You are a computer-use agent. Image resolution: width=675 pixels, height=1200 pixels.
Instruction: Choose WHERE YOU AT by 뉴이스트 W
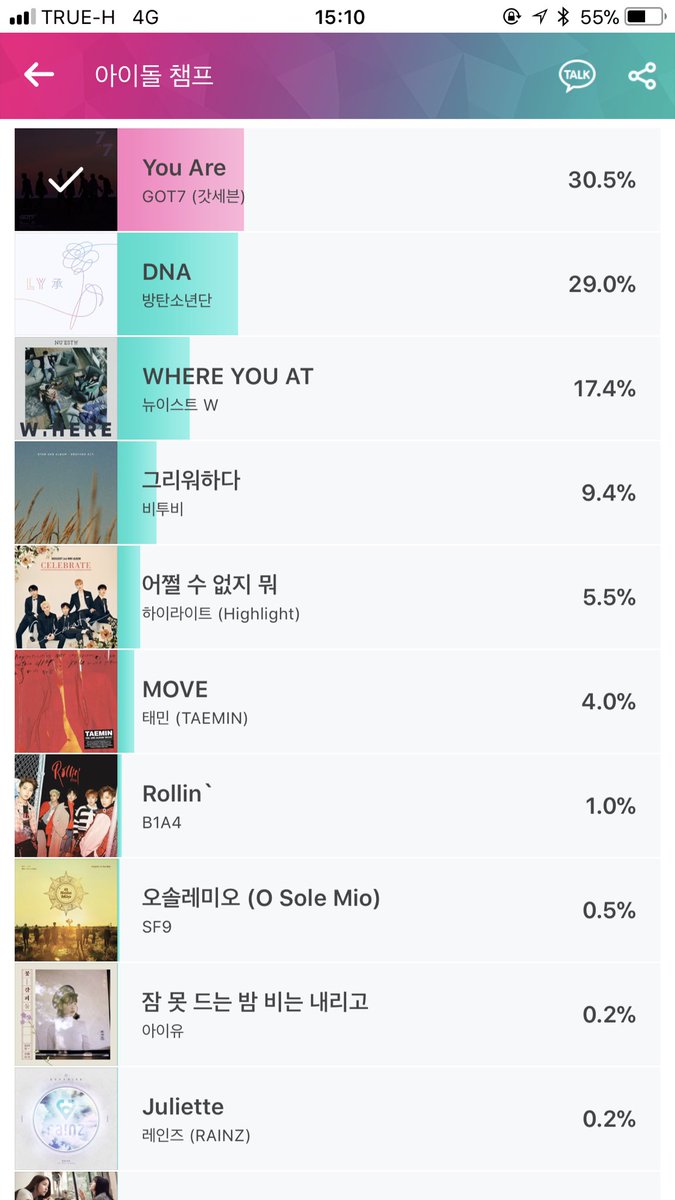pyautogui.click(x=337, y=388)
